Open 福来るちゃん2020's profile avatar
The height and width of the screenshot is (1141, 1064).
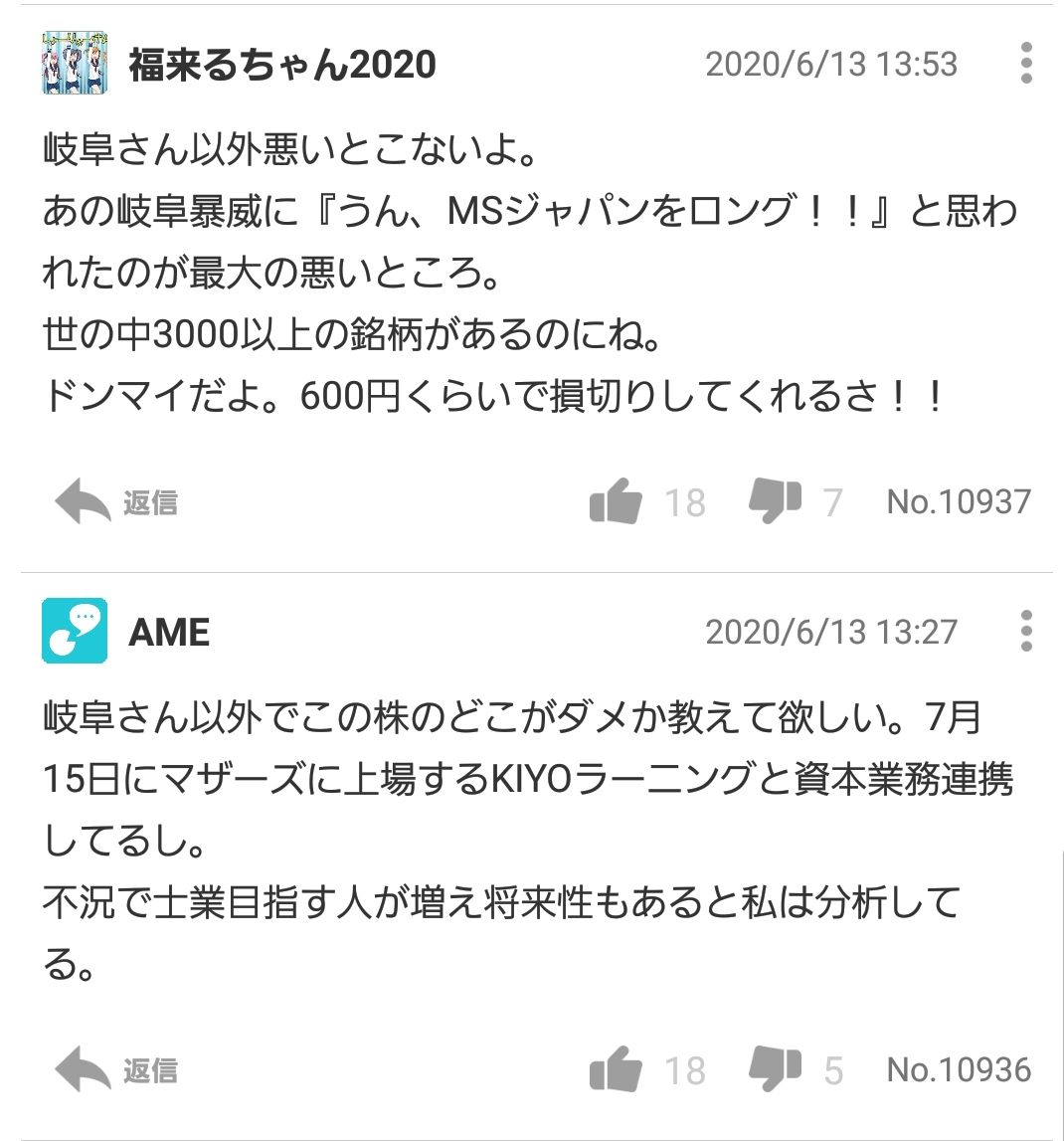click(x=75, y=64)
